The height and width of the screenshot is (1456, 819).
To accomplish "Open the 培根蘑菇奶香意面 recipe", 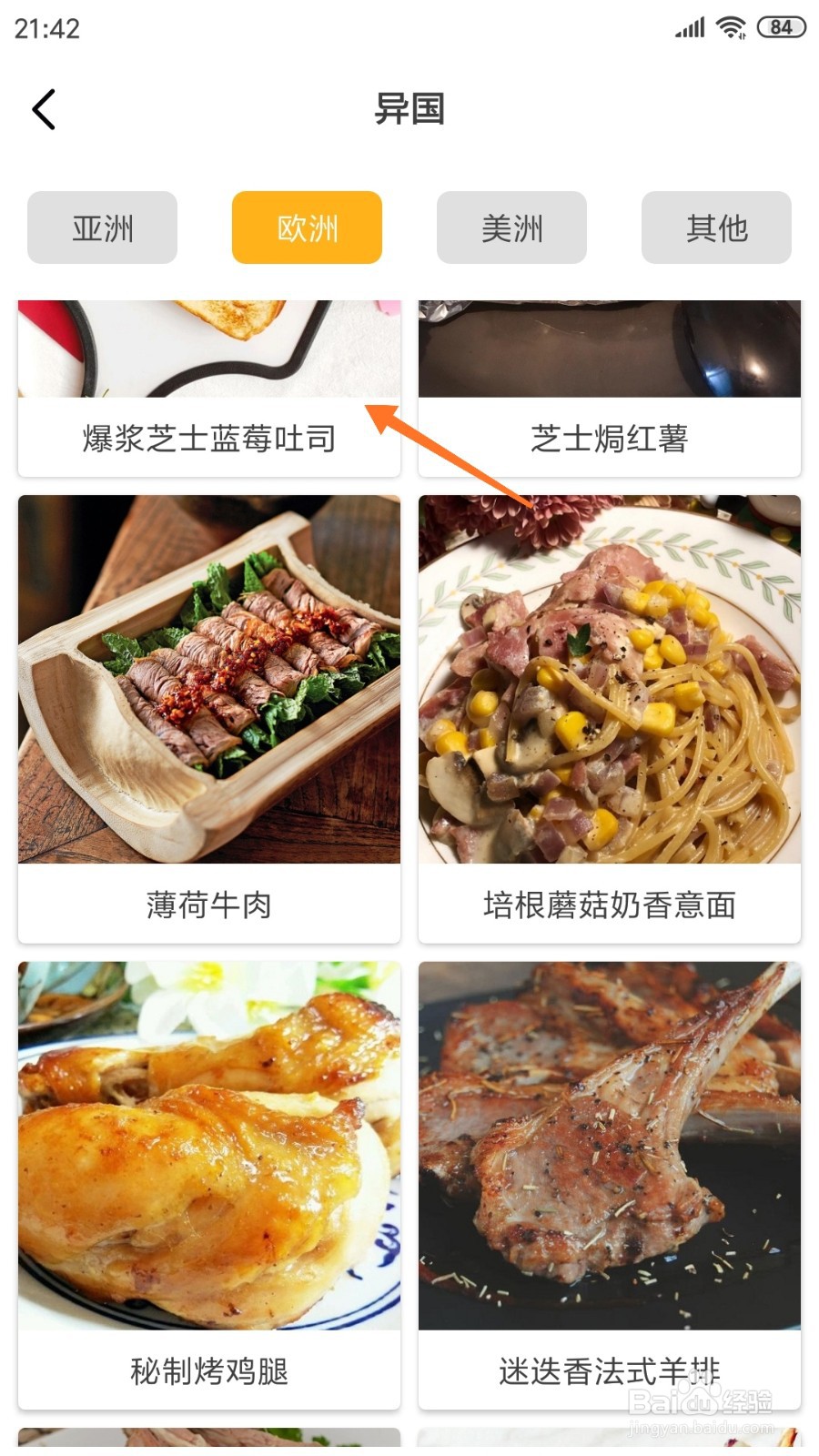I will coord(608,905).
